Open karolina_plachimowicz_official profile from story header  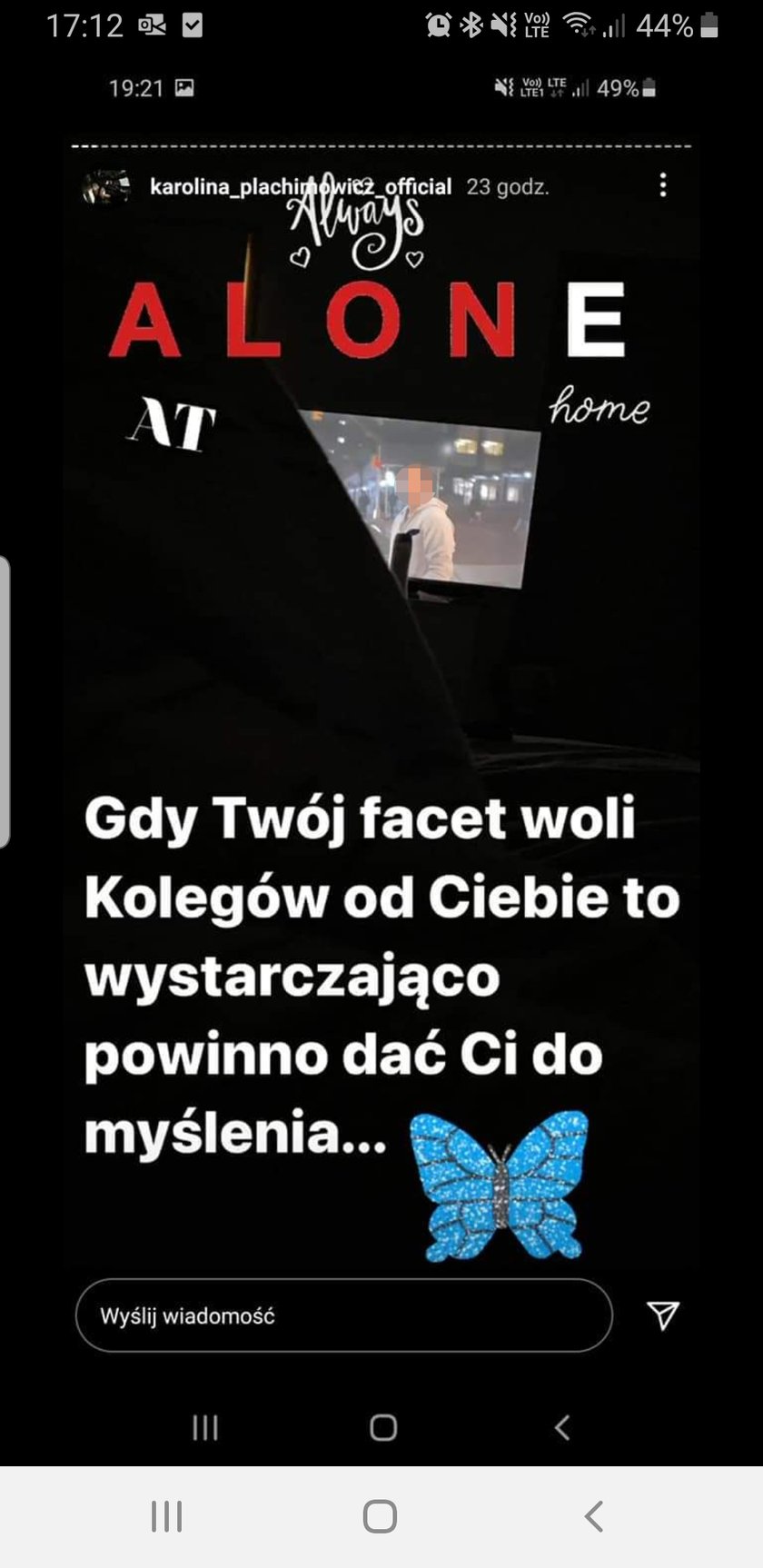pos(300,187)
